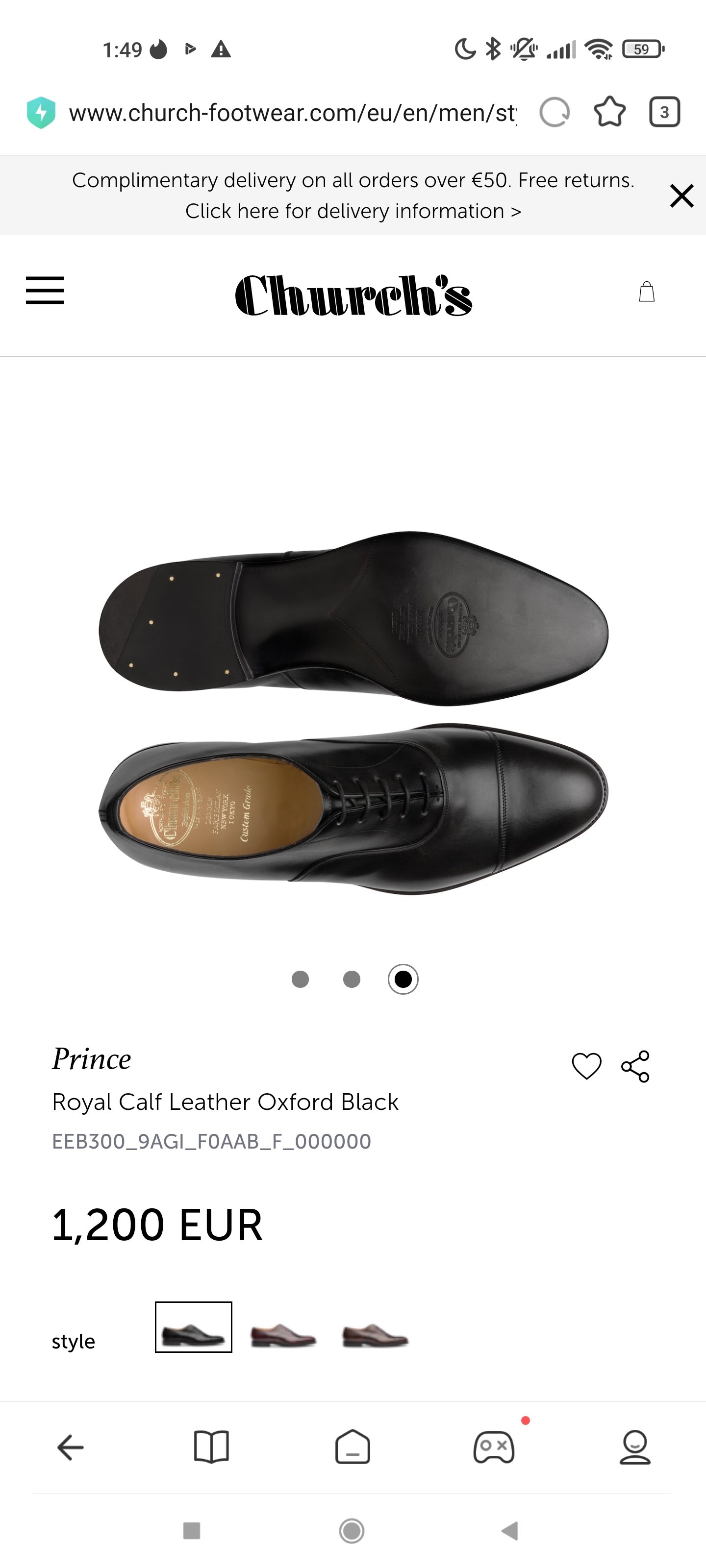
Task: Share the Prince Oxford product
Action: [x=635, y=1066]
